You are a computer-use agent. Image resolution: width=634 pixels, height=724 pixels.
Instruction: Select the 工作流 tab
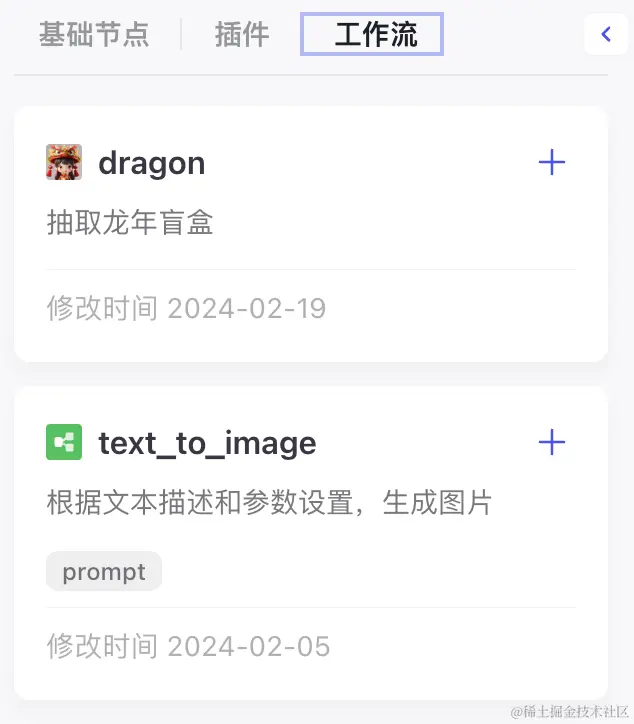(372, 35)
